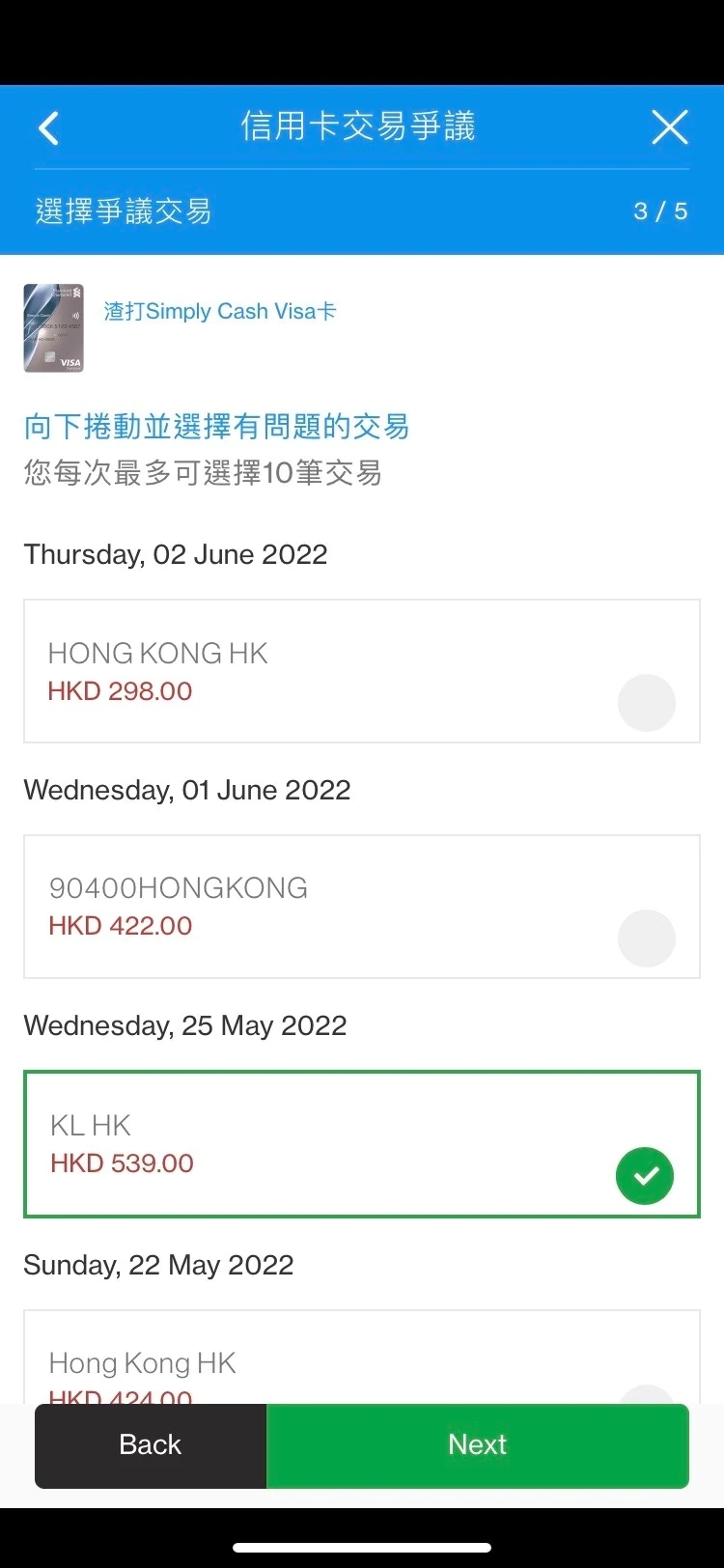
Task: Tap the Back button
Action: [151, 1444]
